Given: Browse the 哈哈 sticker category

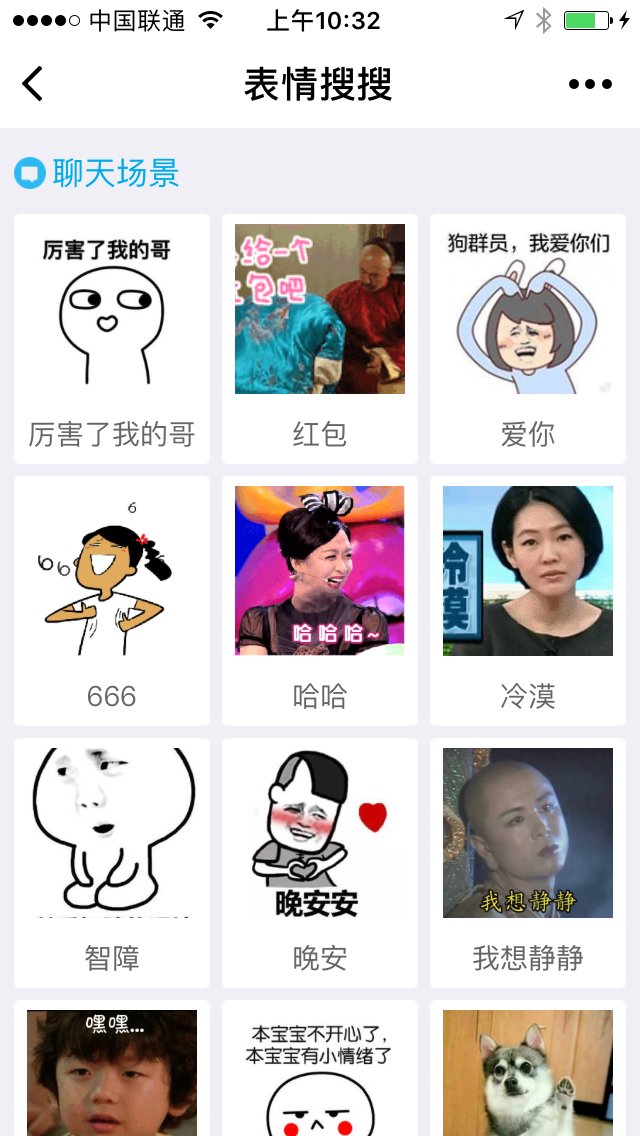Looking at the screenshot, I should pyautogui.click(x=320, y=600).
